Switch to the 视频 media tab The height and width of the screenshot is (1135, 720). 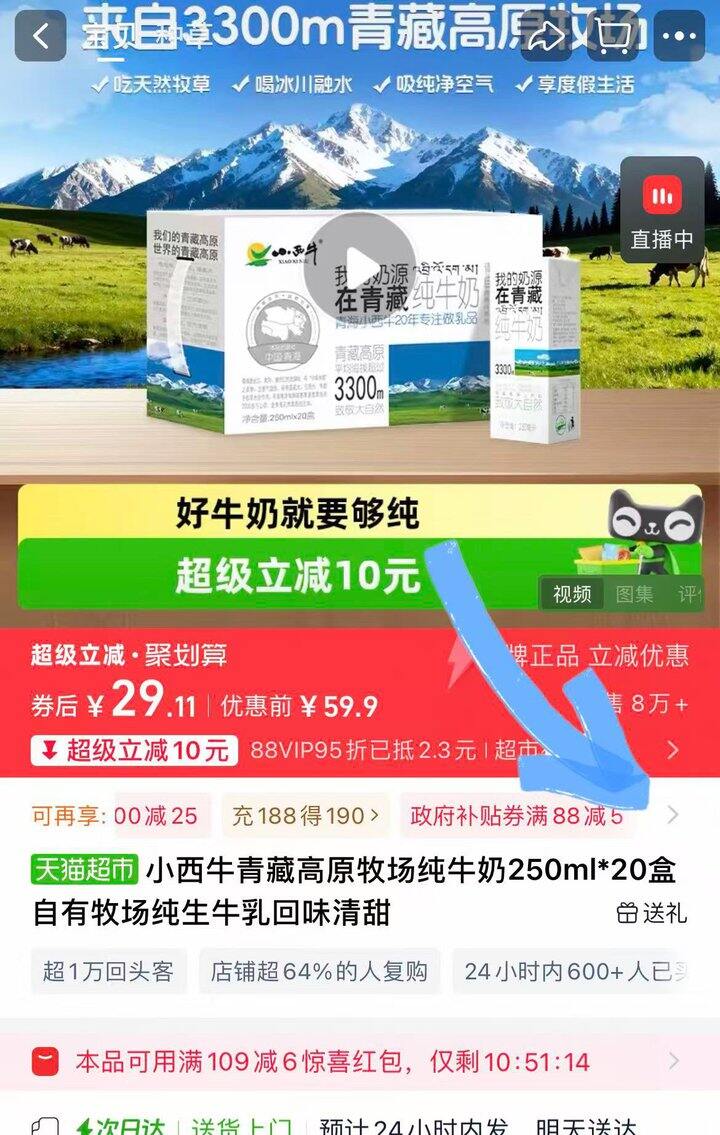pos(572,594)
